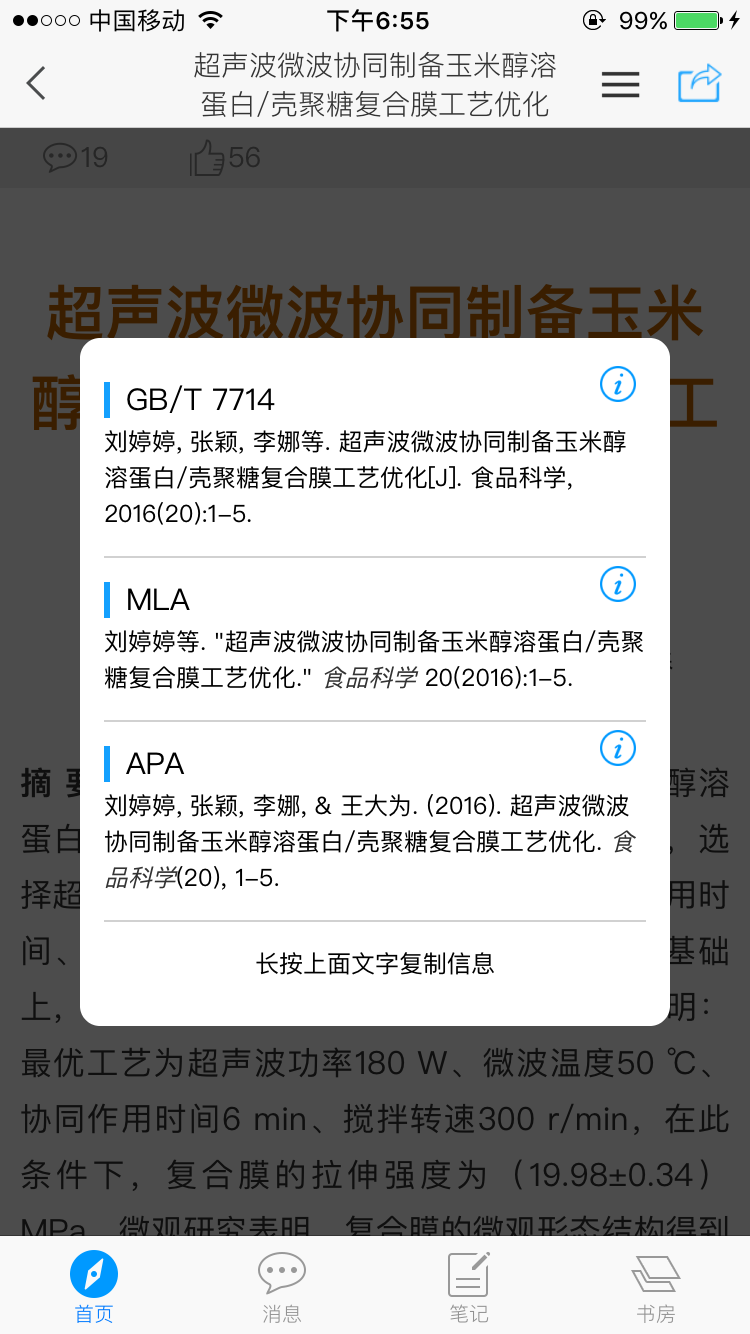
Task: Share this article
Action: coord(699,84)
